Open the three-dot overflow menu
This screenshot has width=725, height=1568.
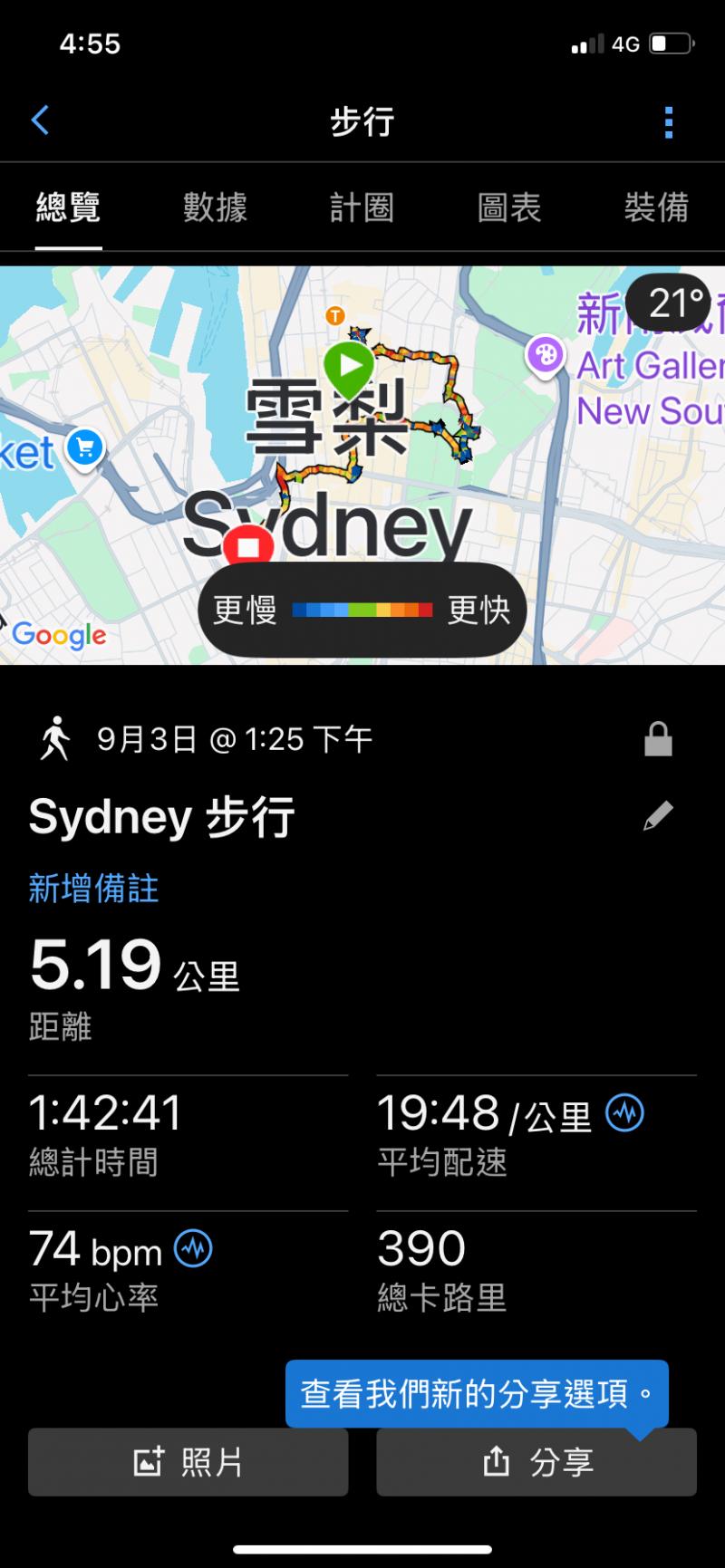669,122
